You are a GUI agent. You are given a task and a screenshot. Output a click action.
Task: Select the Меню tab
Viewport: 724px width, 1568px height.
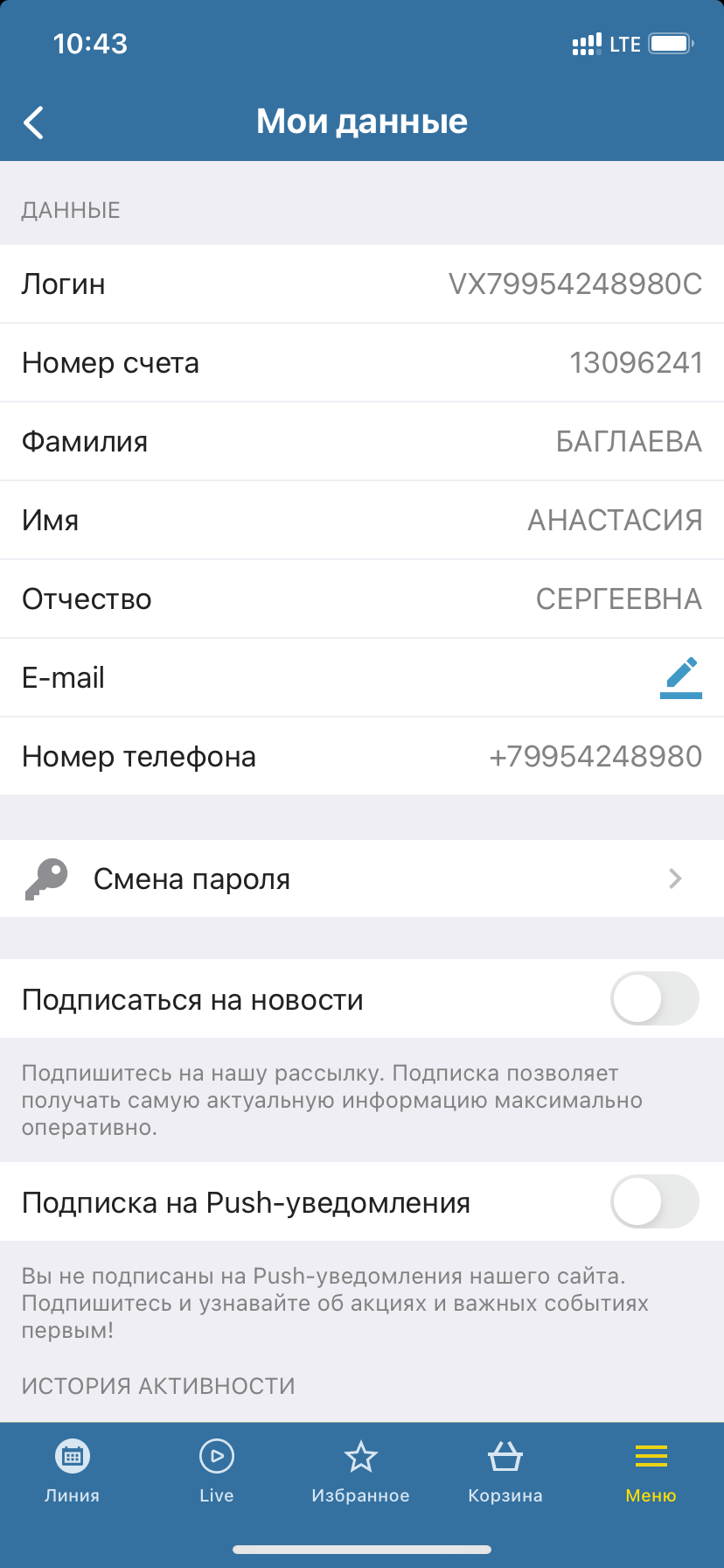point(651,1470)
